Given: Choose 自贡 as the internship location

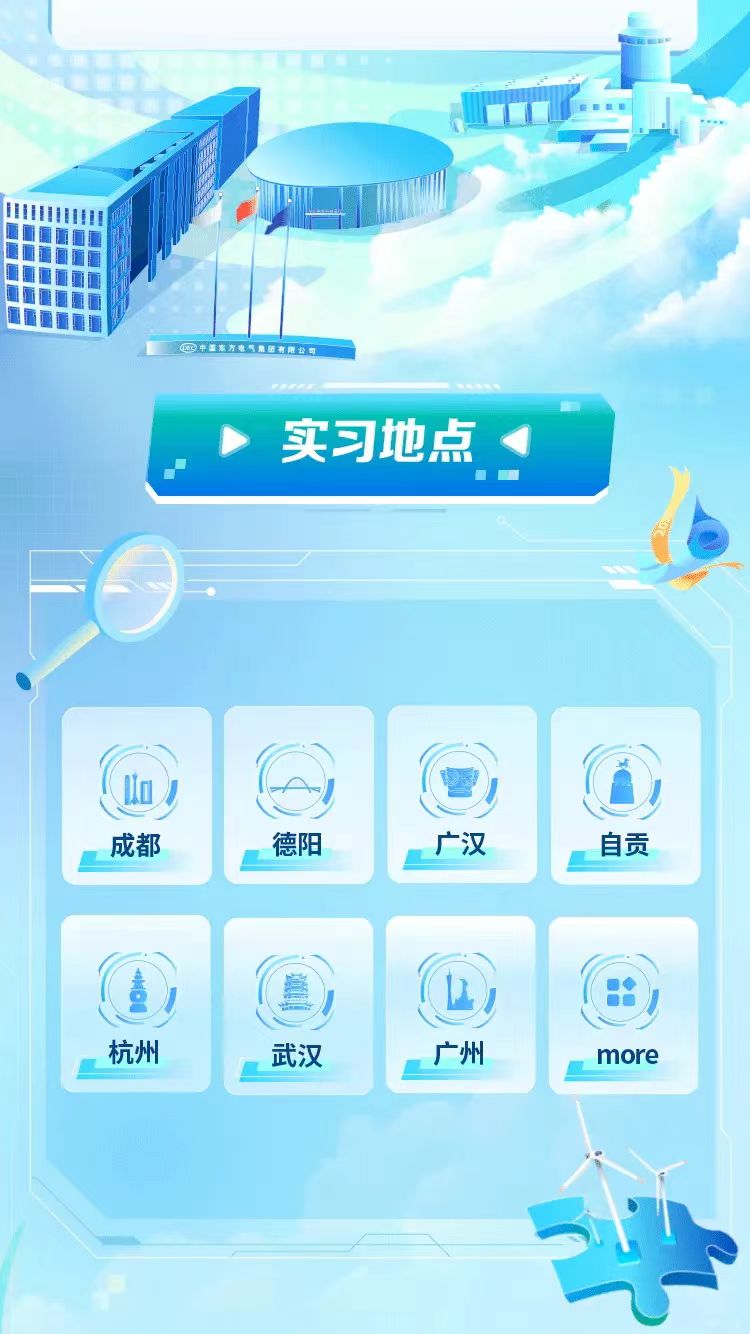Looking at the screenshot, I should point(625,796).
